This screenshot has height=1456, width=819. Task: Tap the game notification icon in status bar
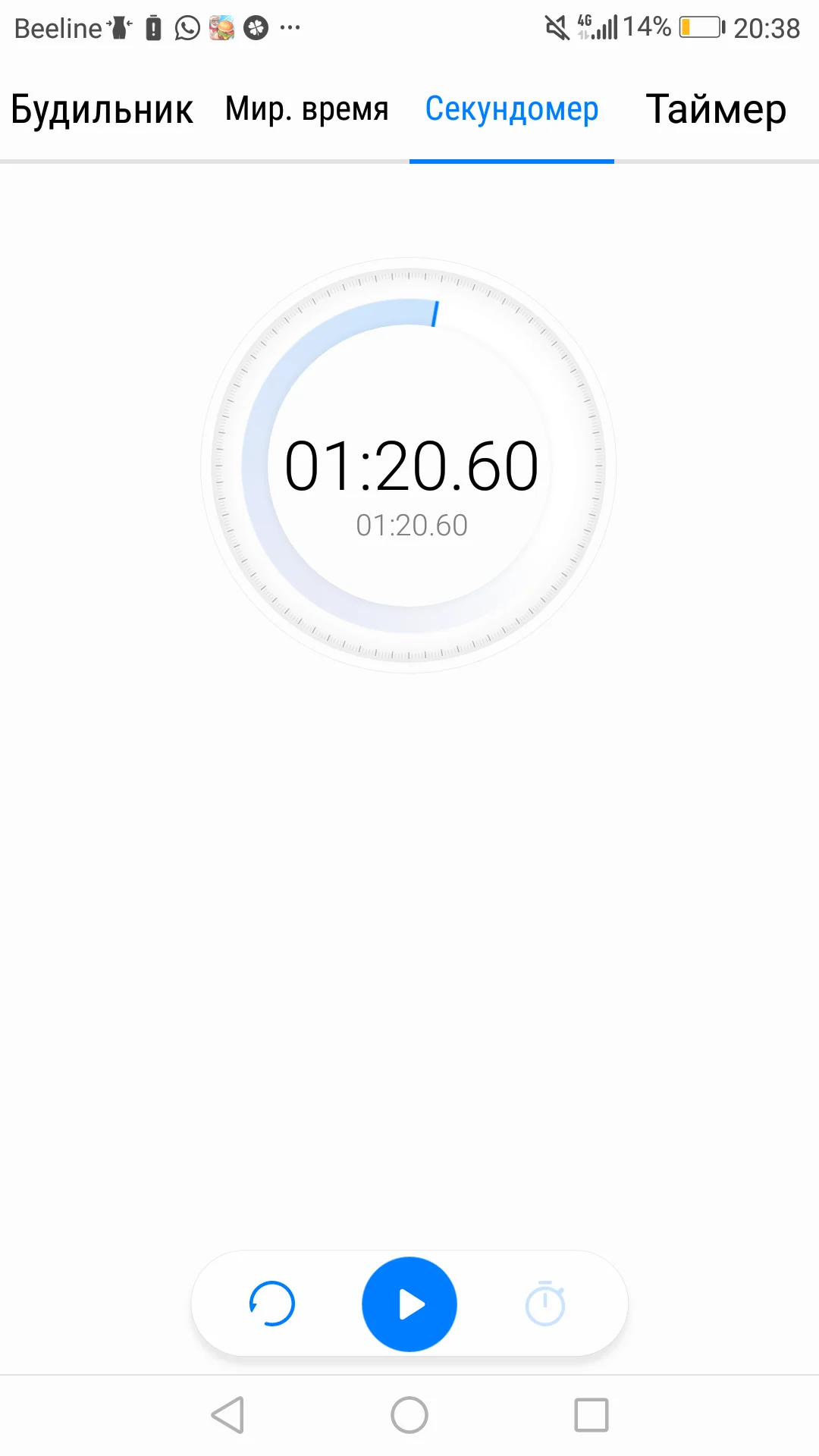(x=223, y=28)
